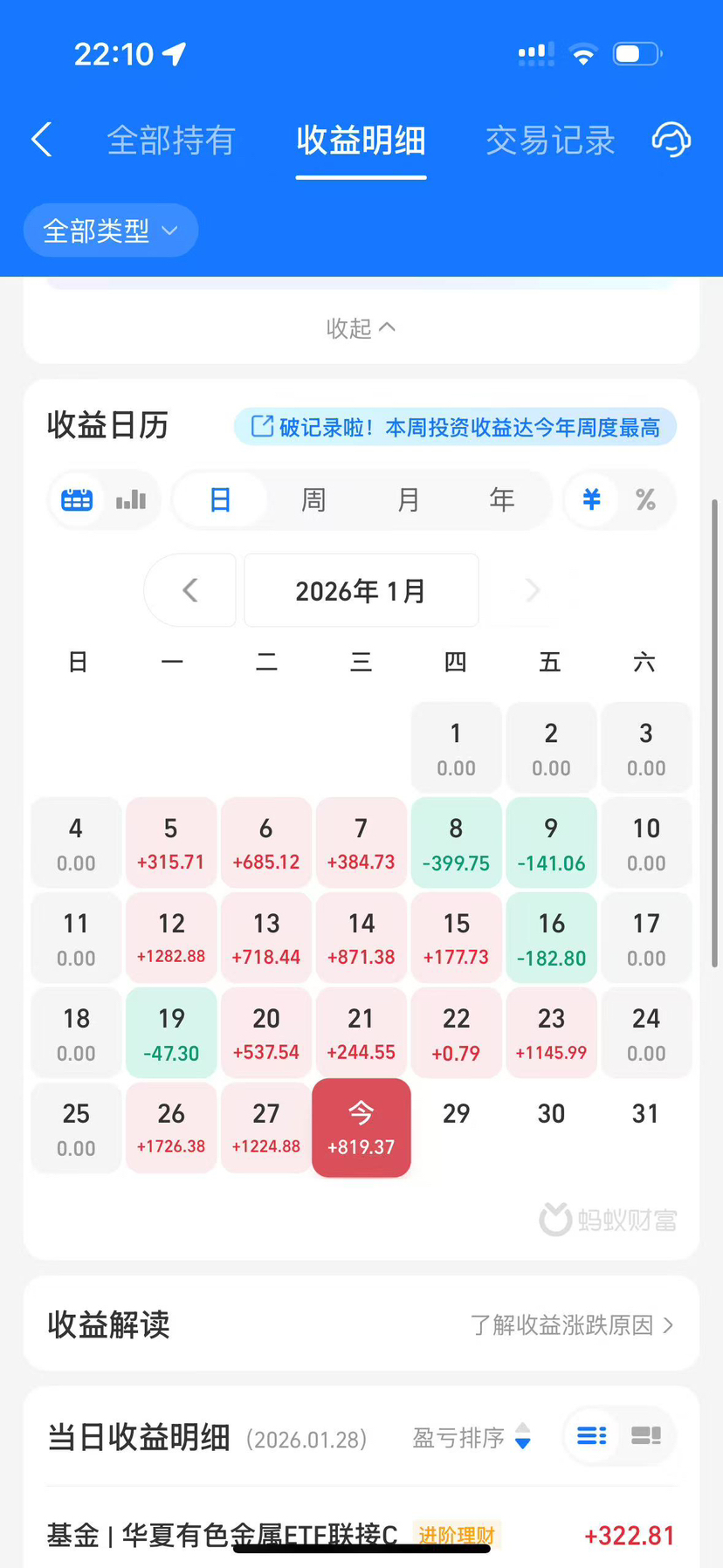723x1568 pixels.
Task: Open the 交易记录 tab
Action: [550, 141]
